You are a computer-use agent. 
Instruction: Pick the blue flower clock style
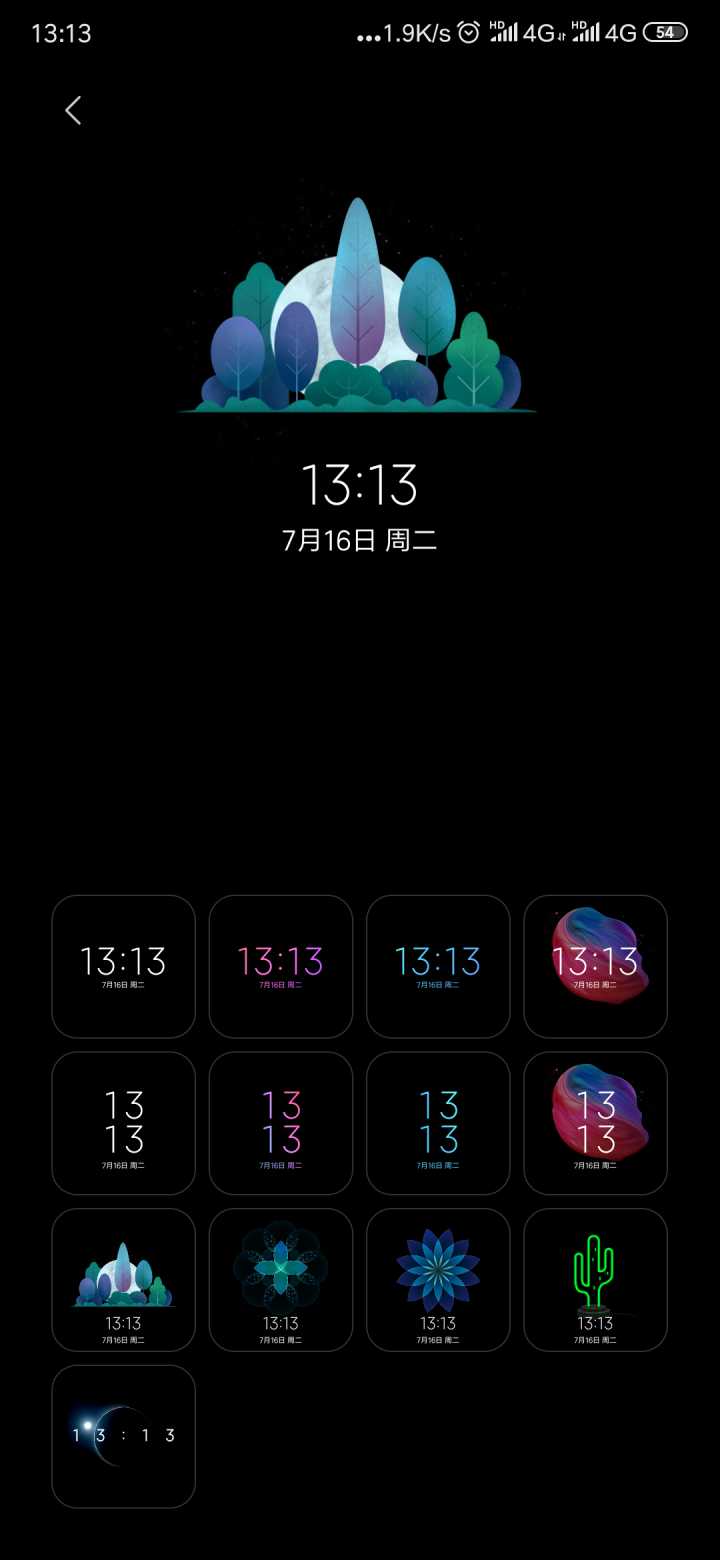(438, 1280)
